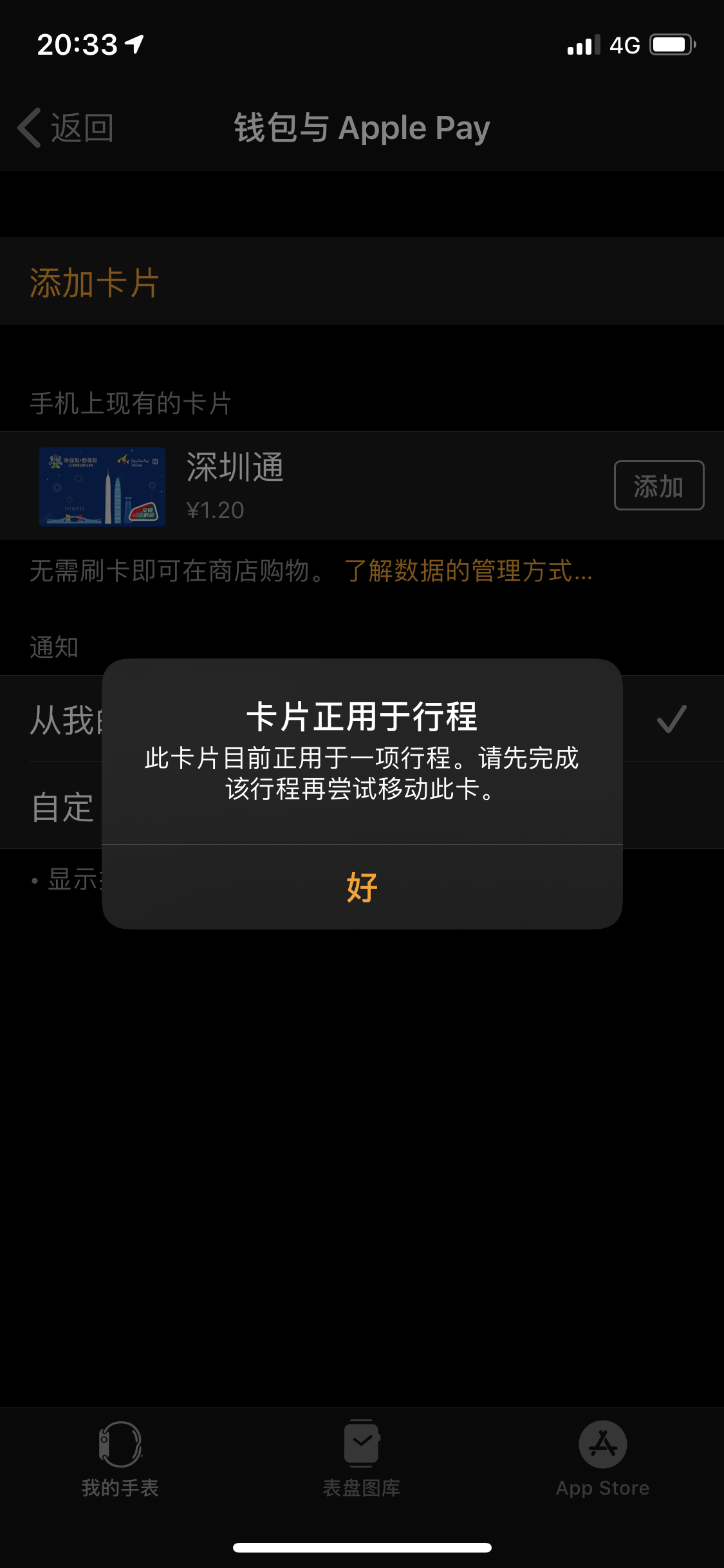Open the 了解数据的管理方式 link
Image resolution: width=724 pixels, height=1568 pixels.
468,571
